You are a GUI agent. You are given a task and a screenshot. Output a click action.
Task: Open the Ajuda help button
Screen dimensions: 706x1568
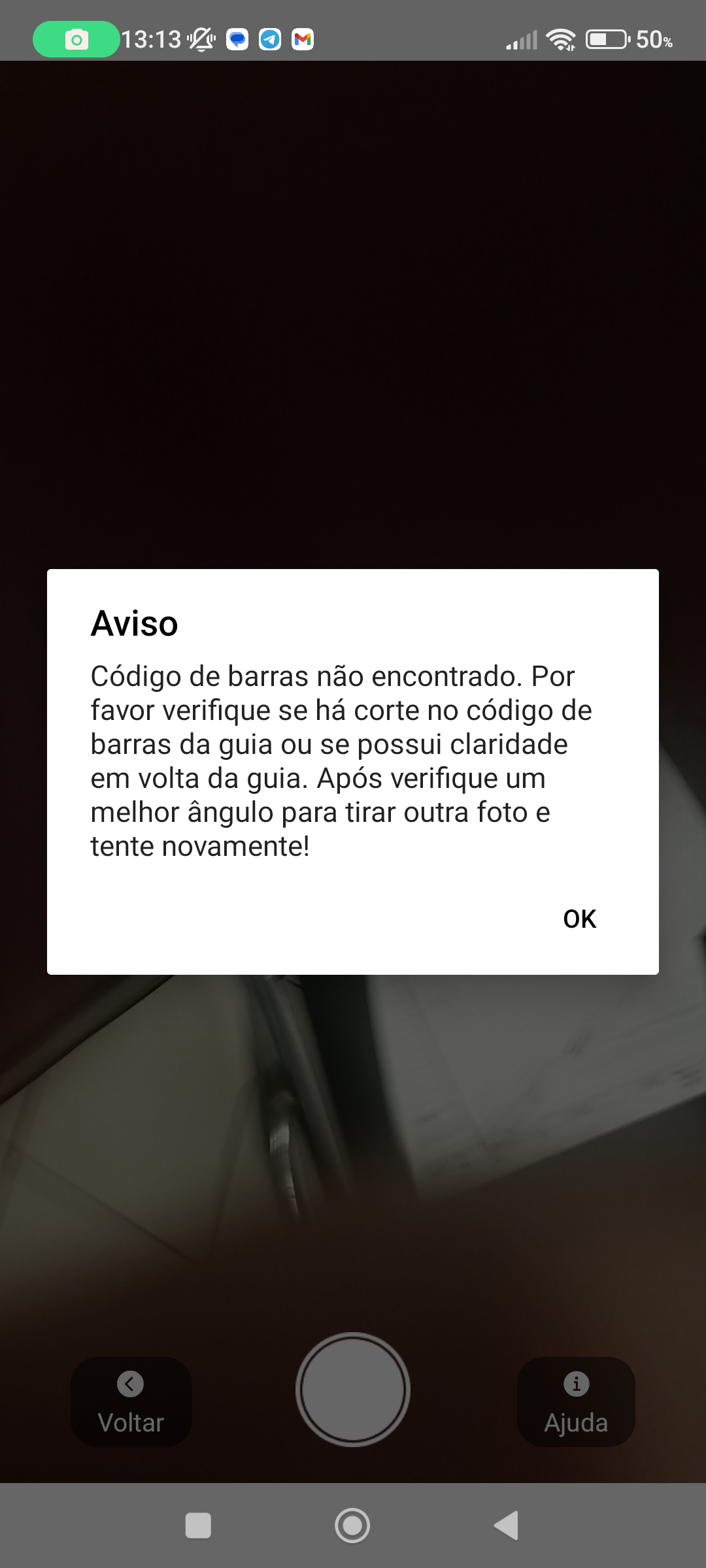576,1401
